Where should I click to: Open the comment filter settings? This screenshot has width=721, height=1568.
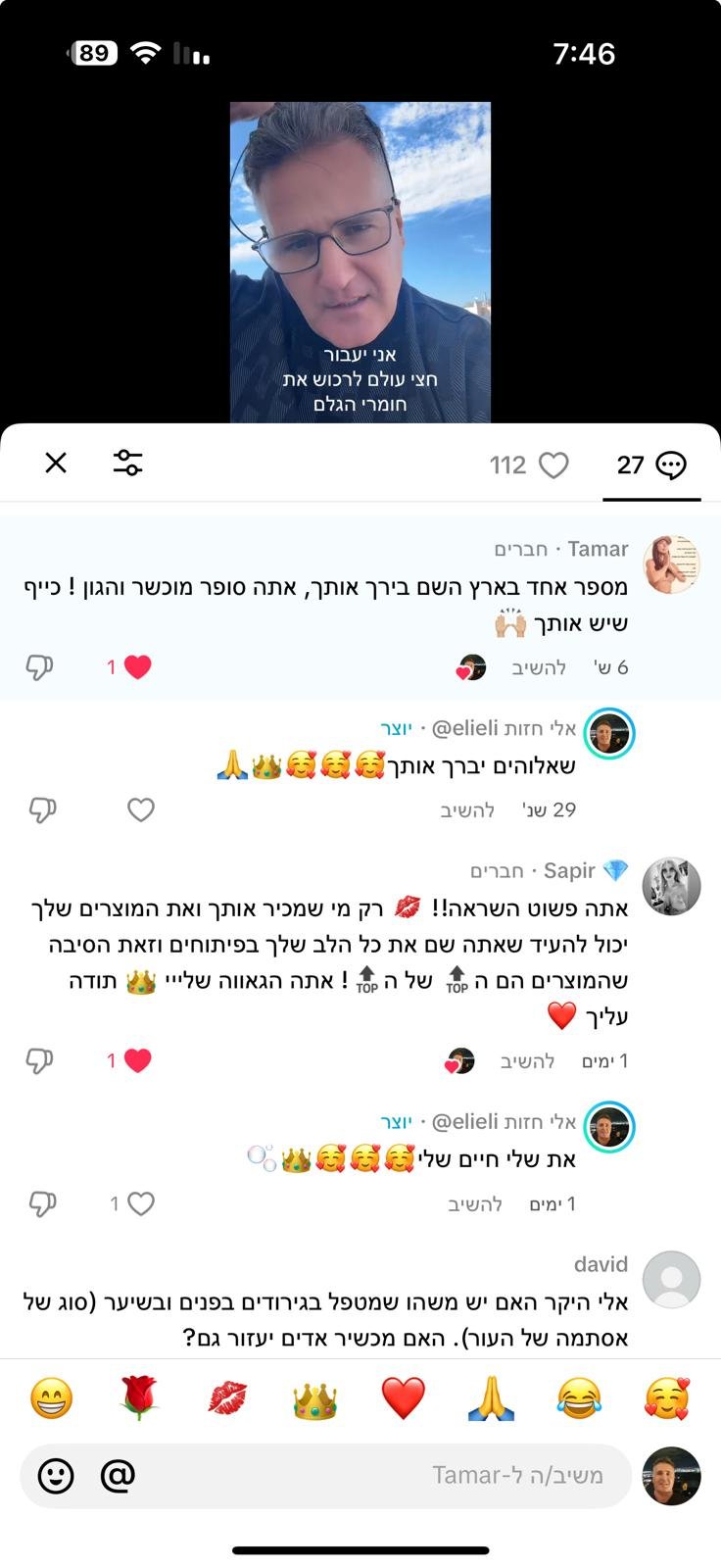tap(127, 463)
